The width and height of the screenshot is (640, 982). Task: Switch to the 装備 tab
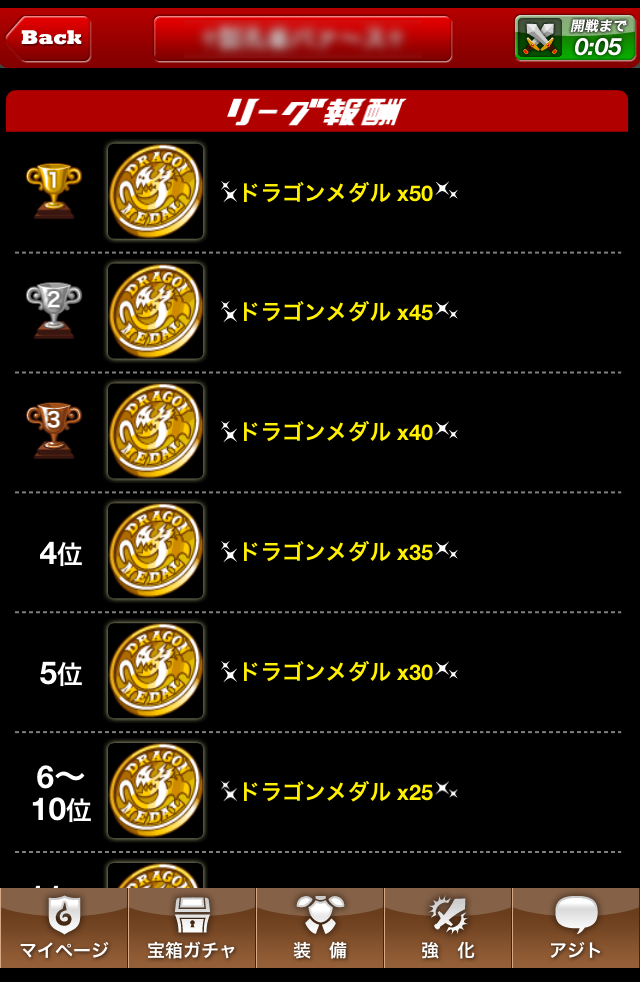pos(320,927)
